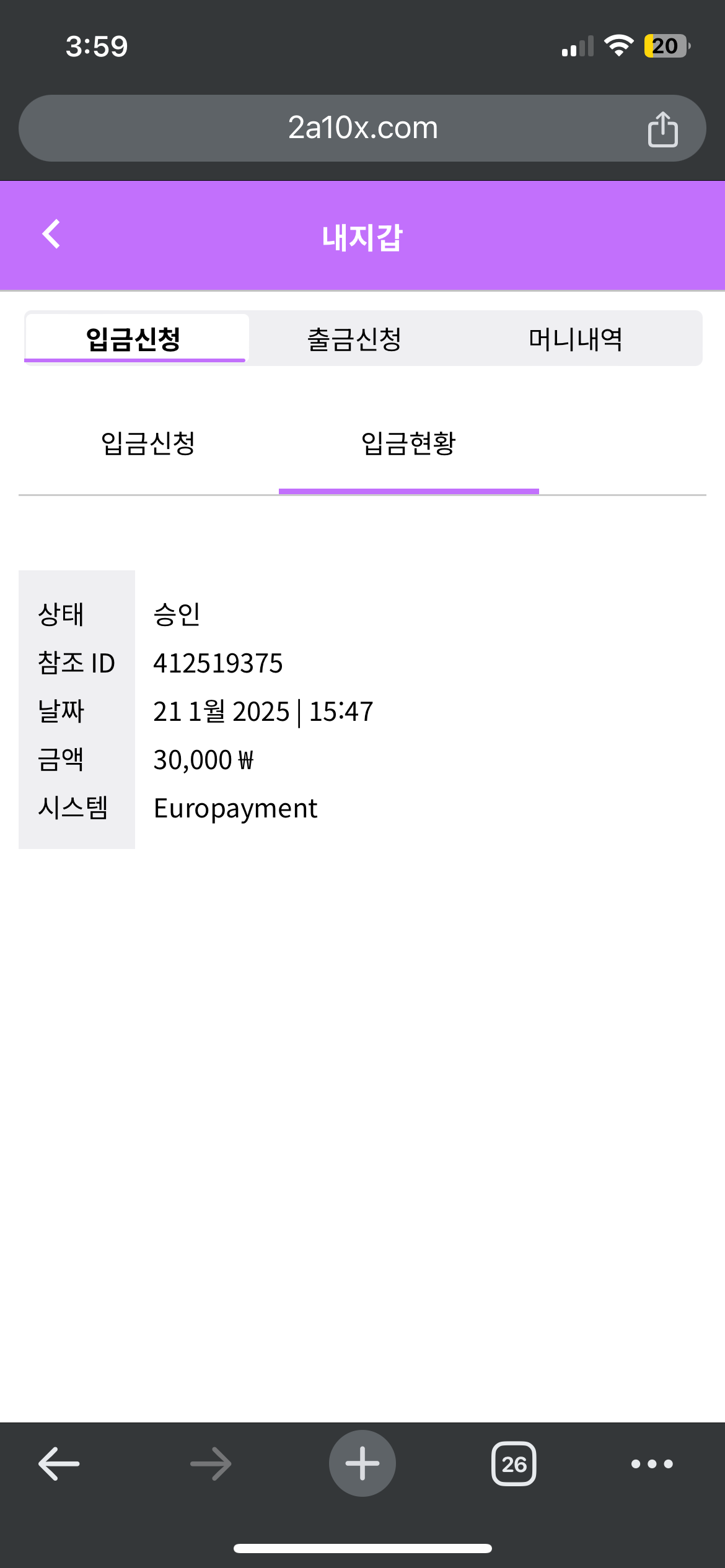This screenshot has height=1568, width=725.
Task: Open the 머니내역 tab
Action: tap(575, 339)
